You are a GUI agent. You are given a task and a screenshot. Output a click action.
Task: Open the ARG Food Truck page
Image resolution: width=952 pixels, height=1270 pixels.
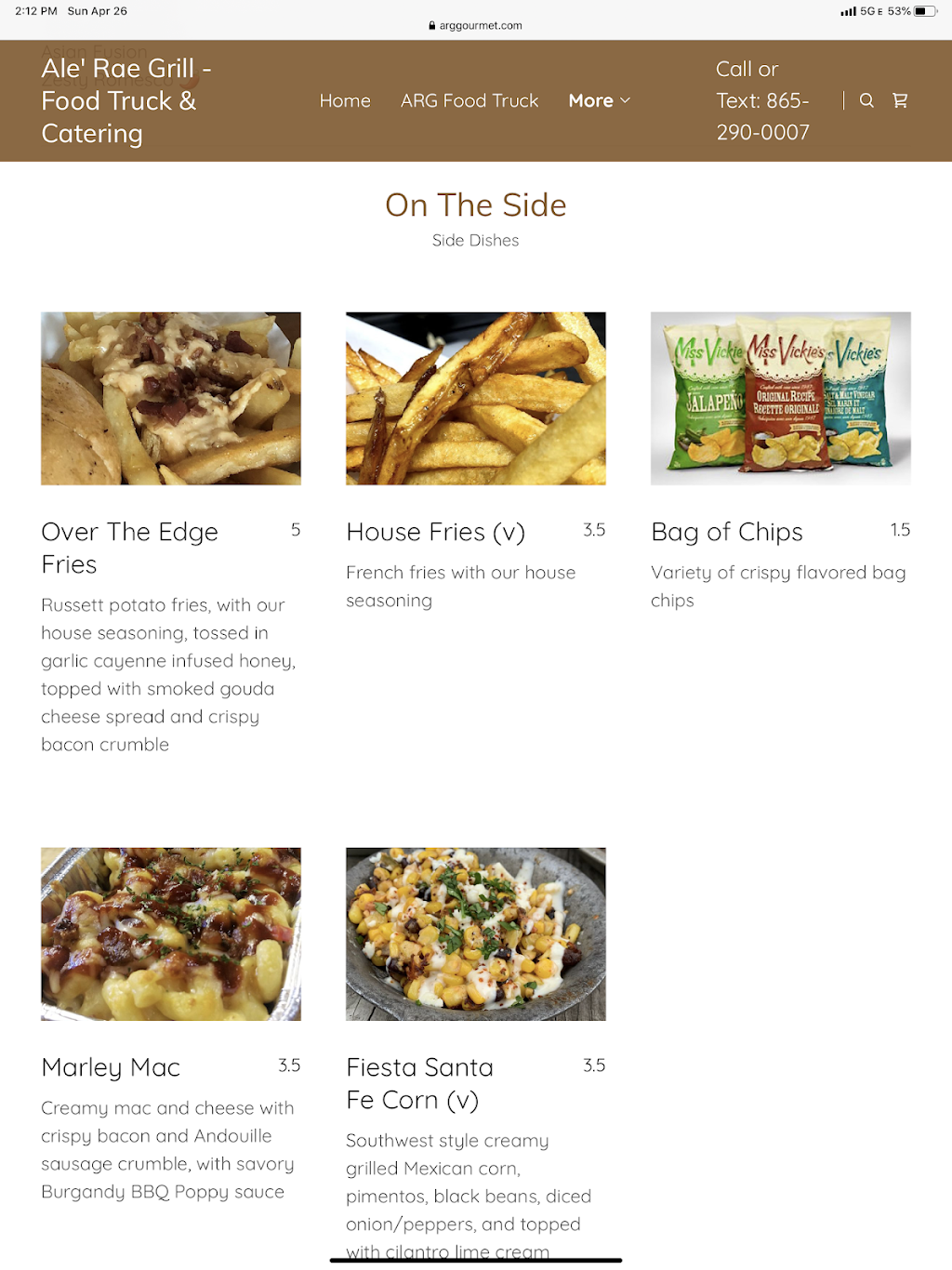tap(469, 100)
